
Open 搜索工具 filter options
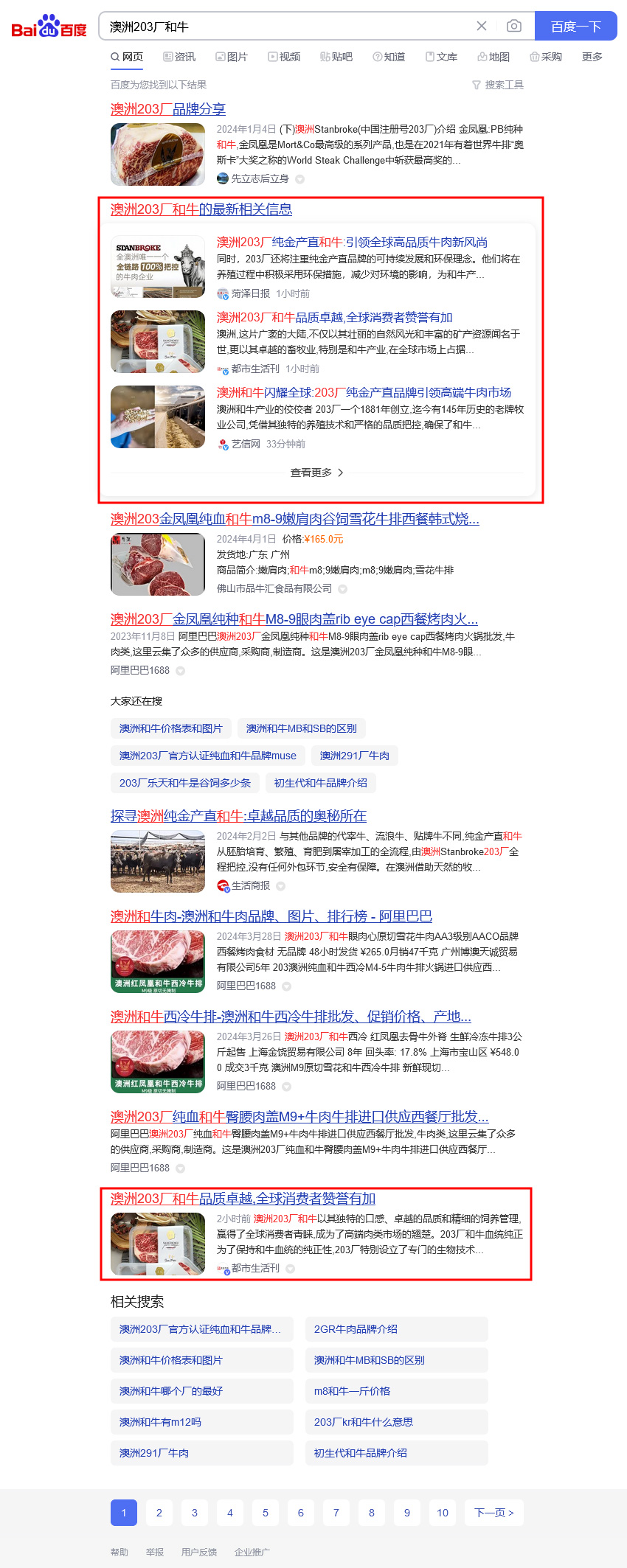pyautogui.click(x=498, y=85)
